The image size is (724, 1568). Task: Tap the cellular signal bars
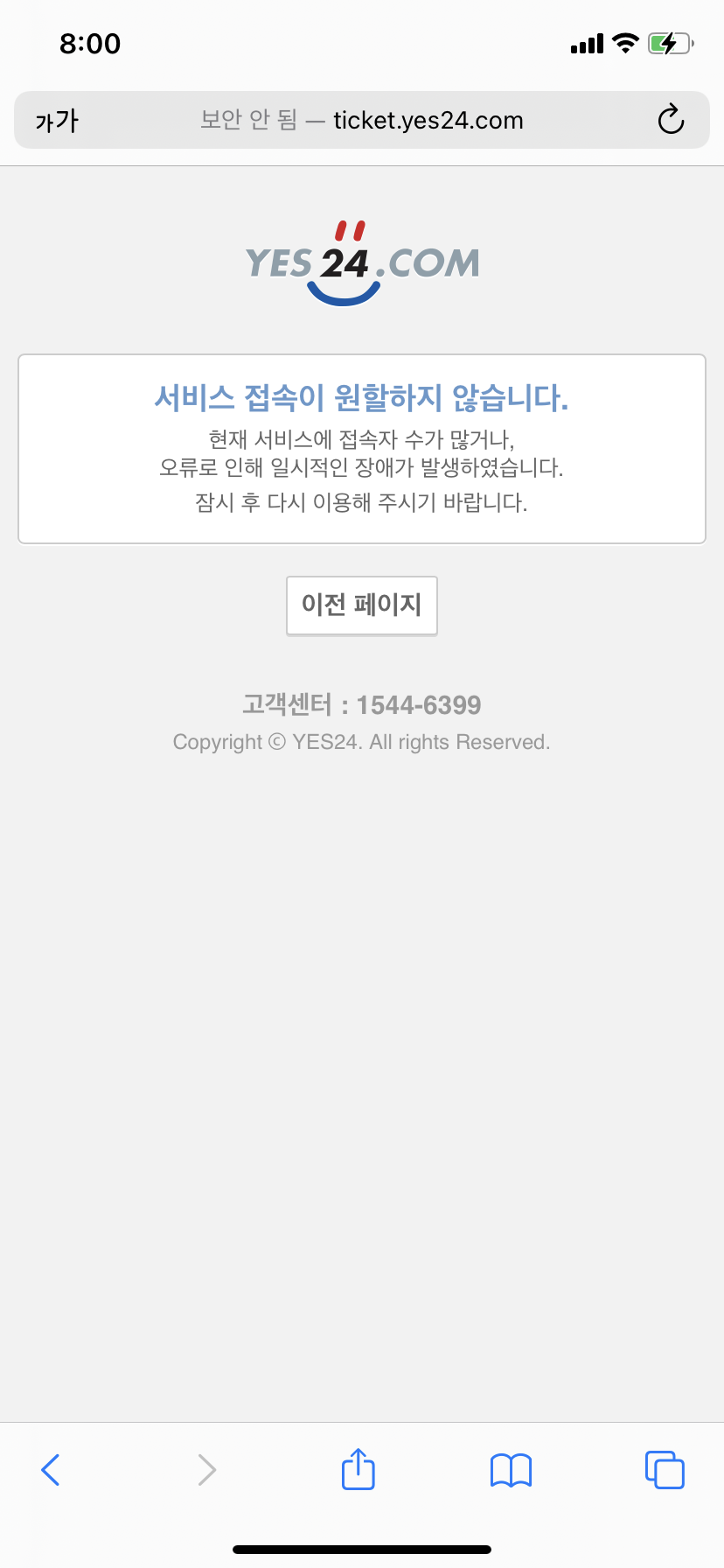(x=586, y=43)
